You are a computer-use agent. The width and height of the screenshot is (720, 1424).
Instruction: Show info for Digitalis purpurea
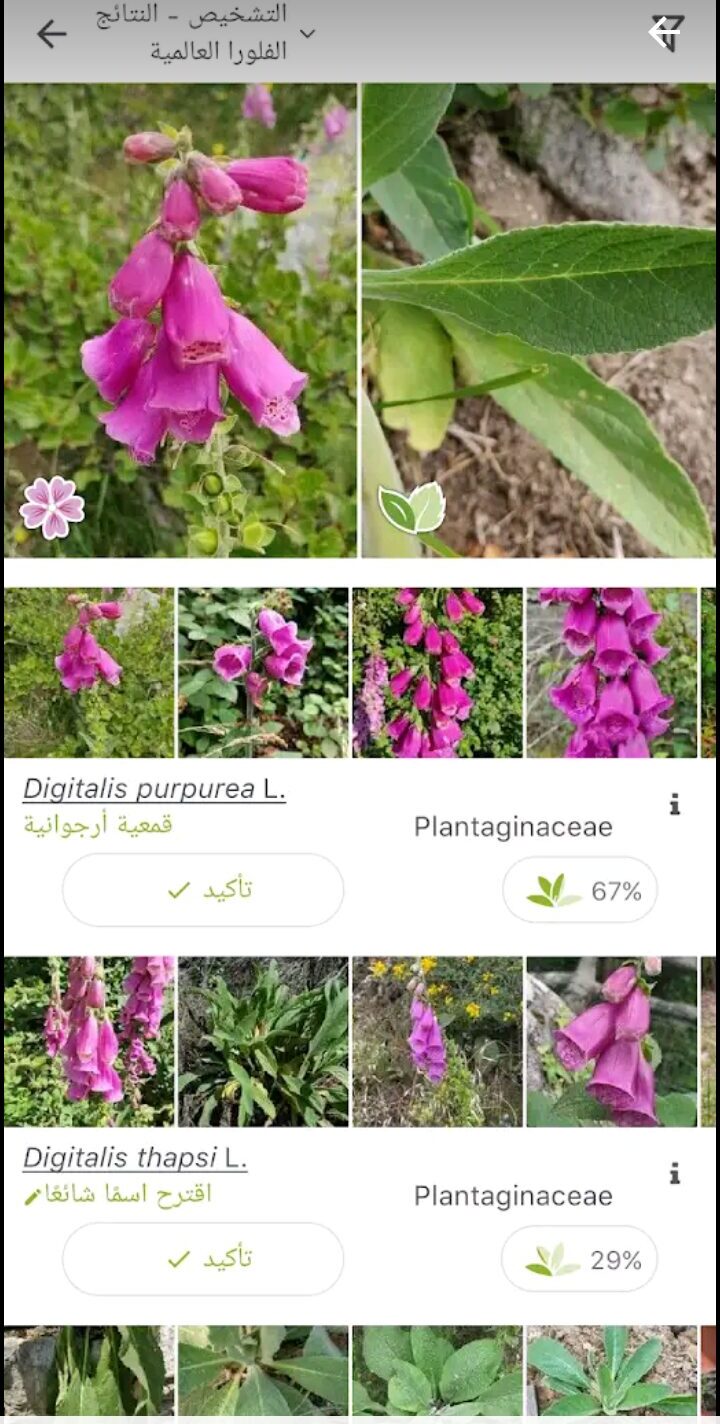coord(675,804)
